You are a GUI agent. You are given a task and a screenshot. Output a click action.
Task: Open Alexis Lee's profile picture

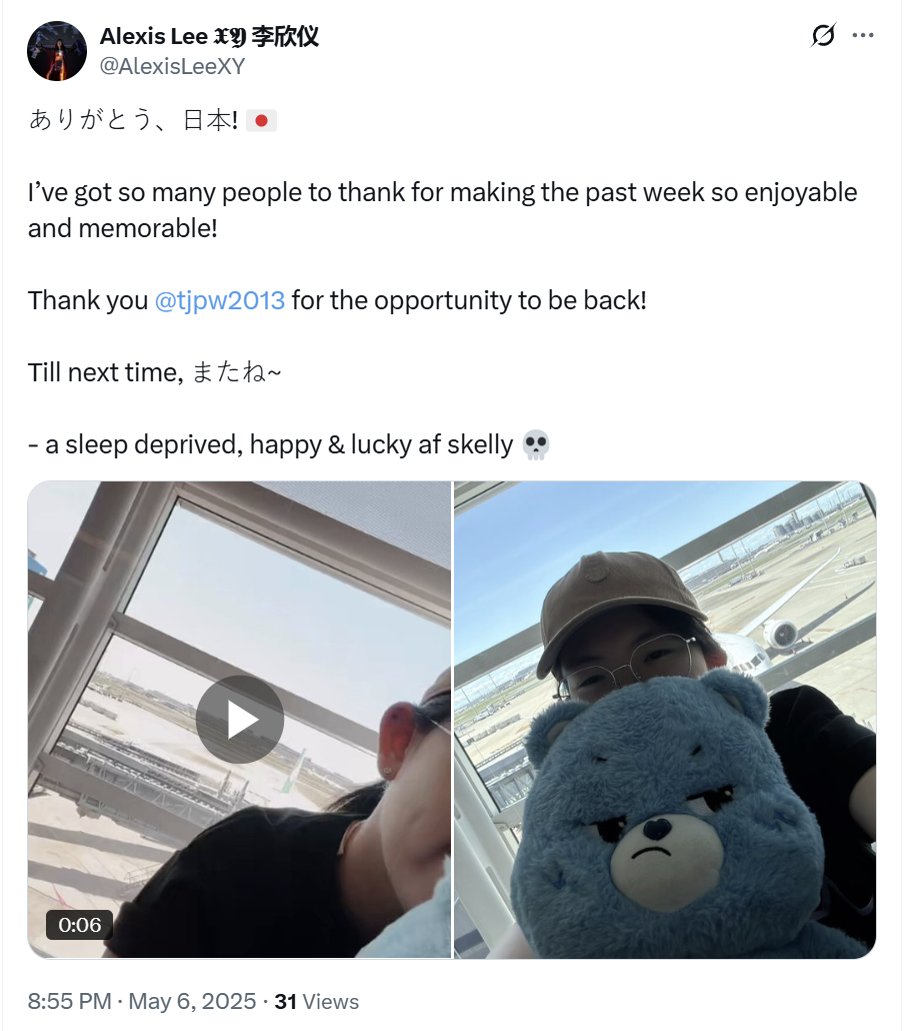coord(57,51)
